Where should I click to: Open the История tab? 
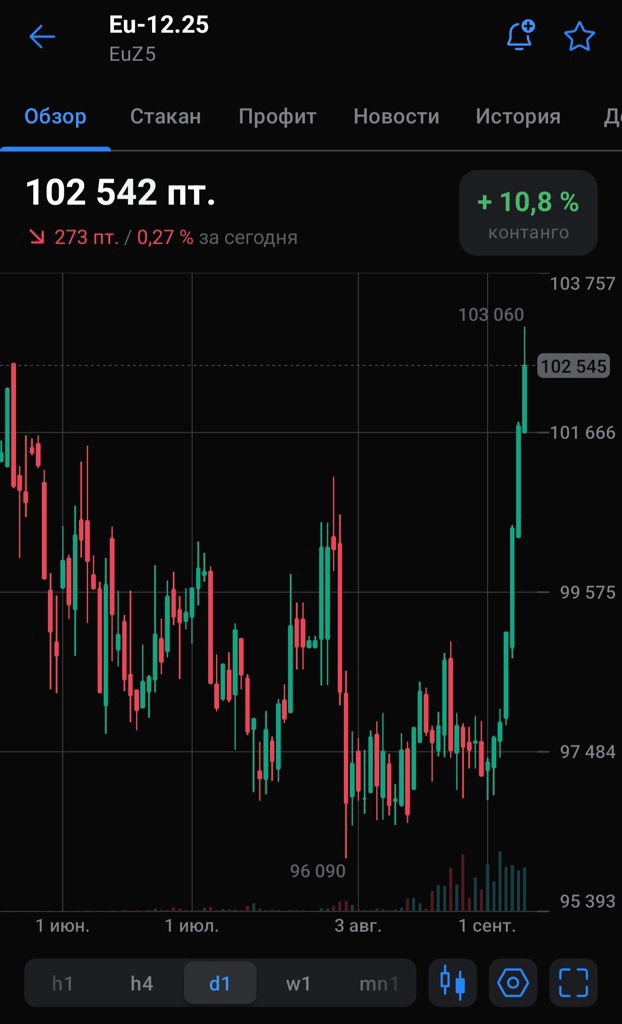(517, 116)
